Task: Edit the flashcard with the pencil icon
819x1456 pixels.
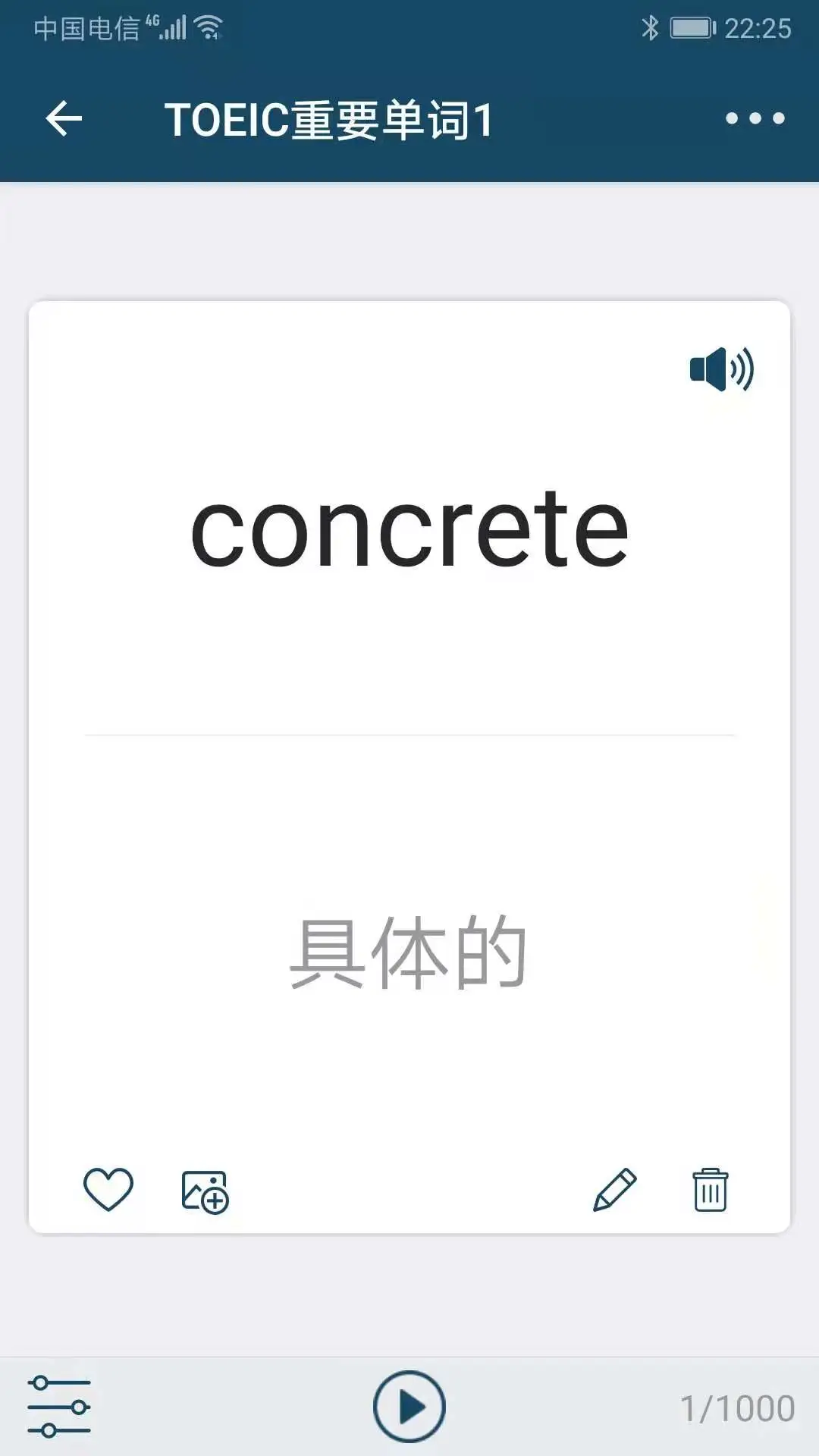Action: (x=614, y=1189)
